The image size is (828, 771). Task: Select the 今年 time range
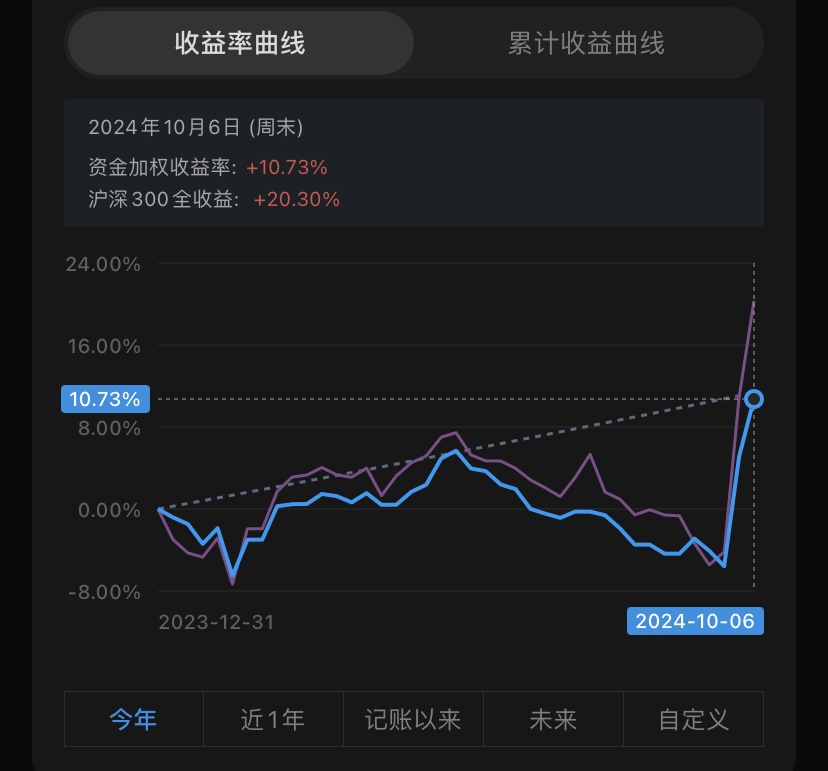tap(134, 719)
